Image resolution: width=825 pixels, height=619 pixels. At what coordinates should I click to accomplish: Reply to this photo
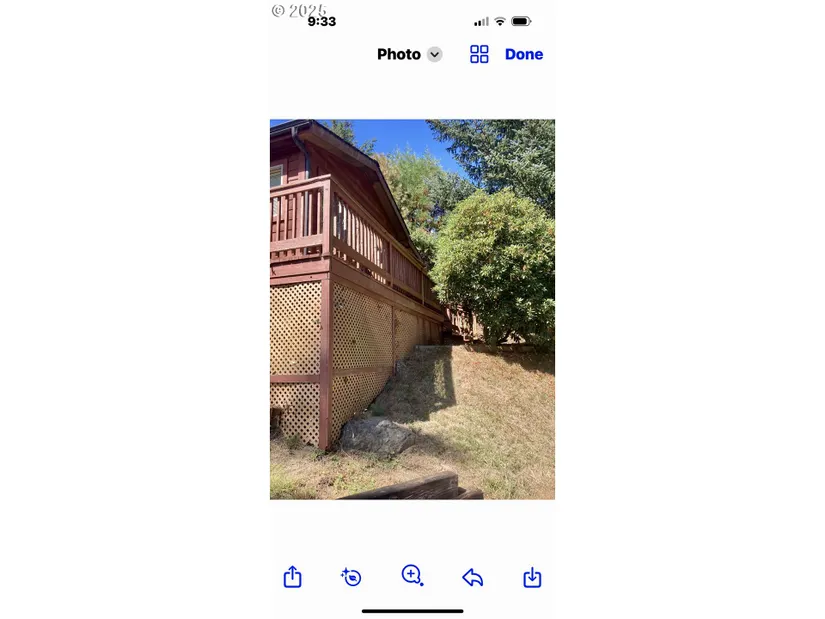pyautogui.click(x=472, y=577)
